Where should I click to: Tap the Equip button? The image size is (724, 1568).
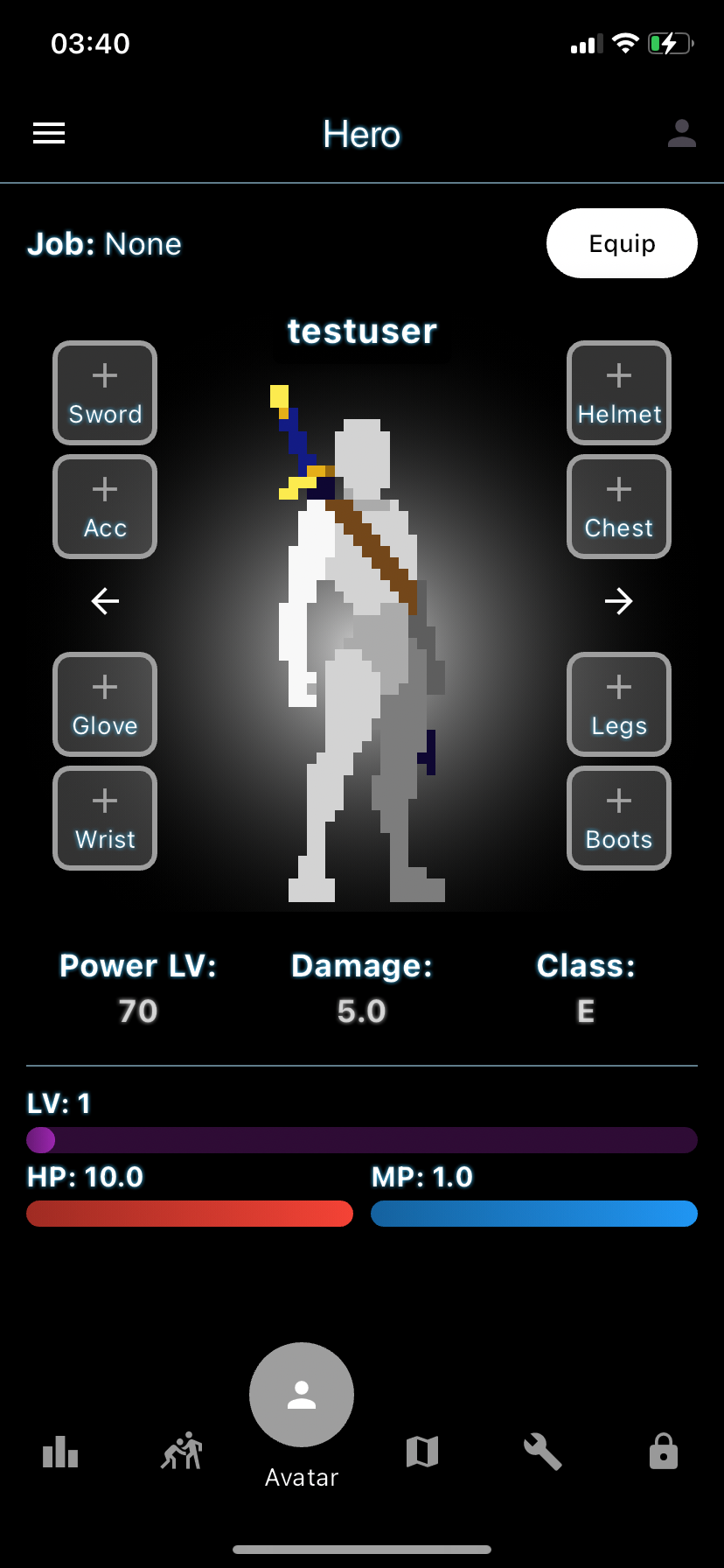[622, 243]
